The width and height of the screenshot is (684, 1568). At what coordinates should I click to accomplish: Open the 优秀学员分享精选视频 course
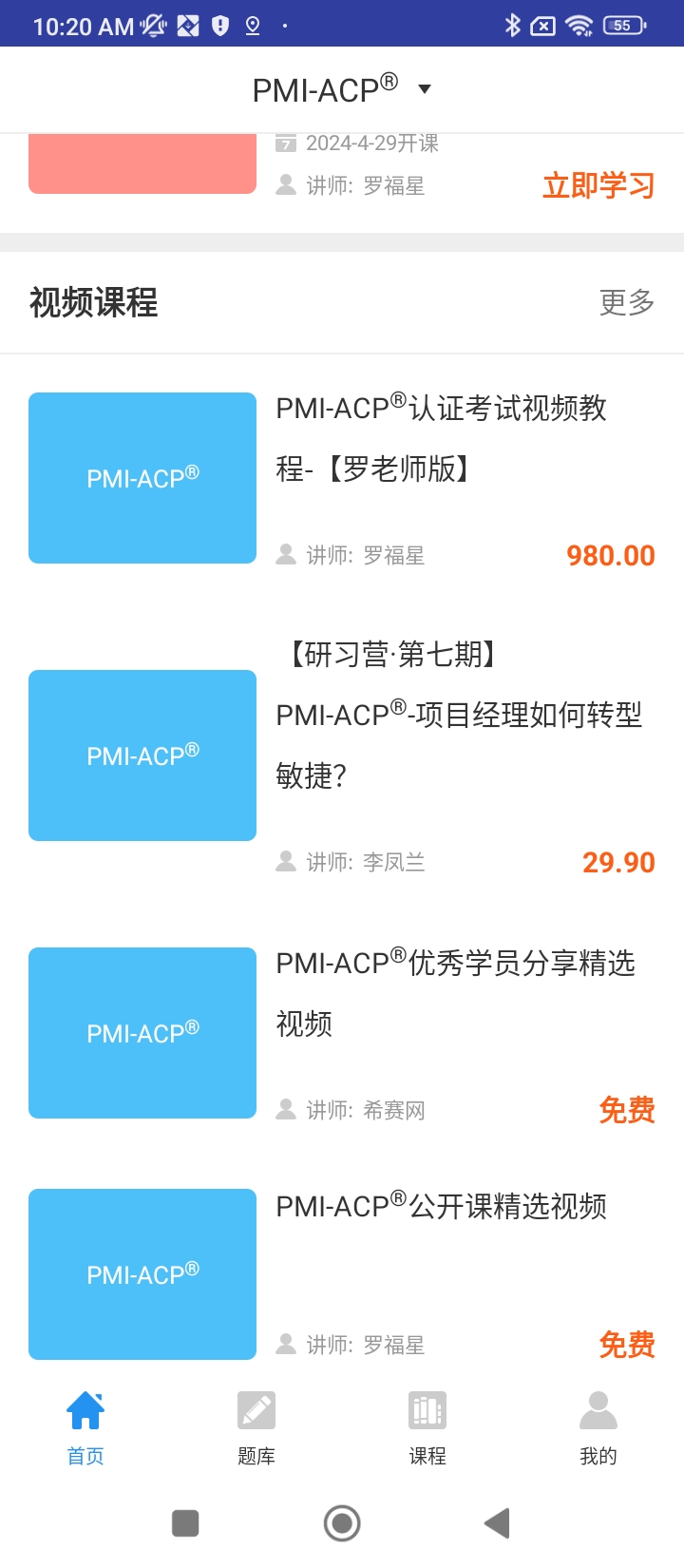454,993
